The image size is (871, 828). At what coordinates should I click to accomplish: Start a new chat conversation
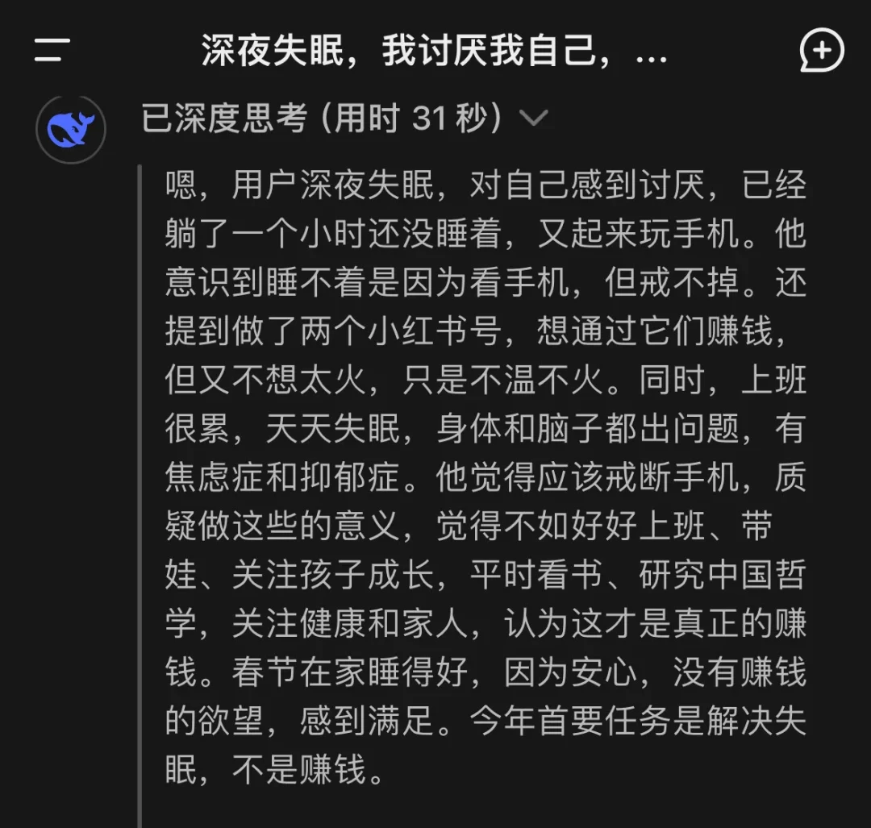pos(821,50)
